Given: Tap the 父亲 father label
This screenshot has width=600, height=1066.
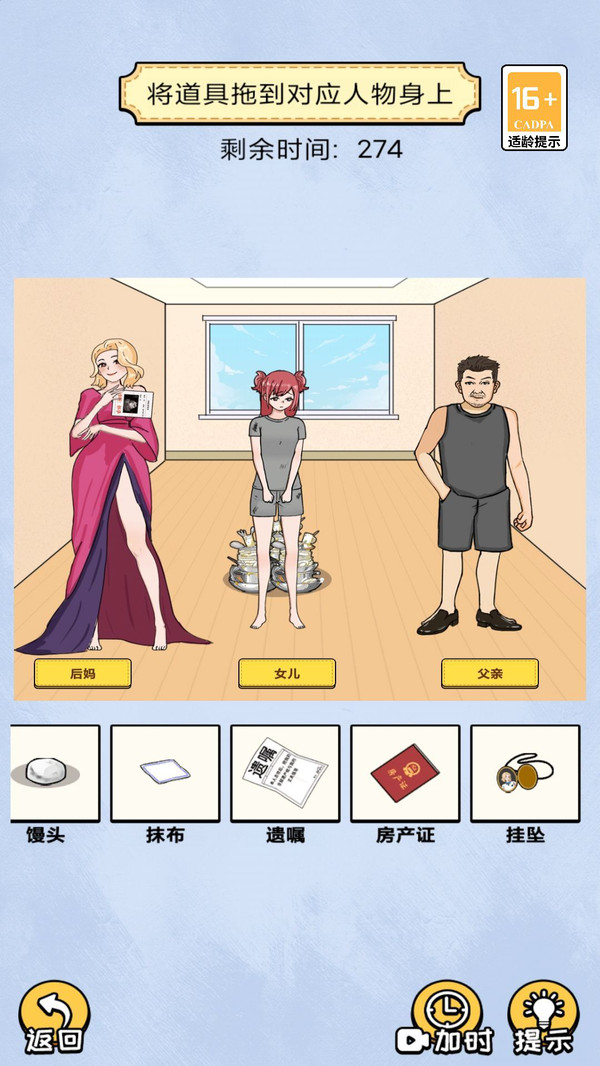Looking at the screenshot, I should click(490, 673).
